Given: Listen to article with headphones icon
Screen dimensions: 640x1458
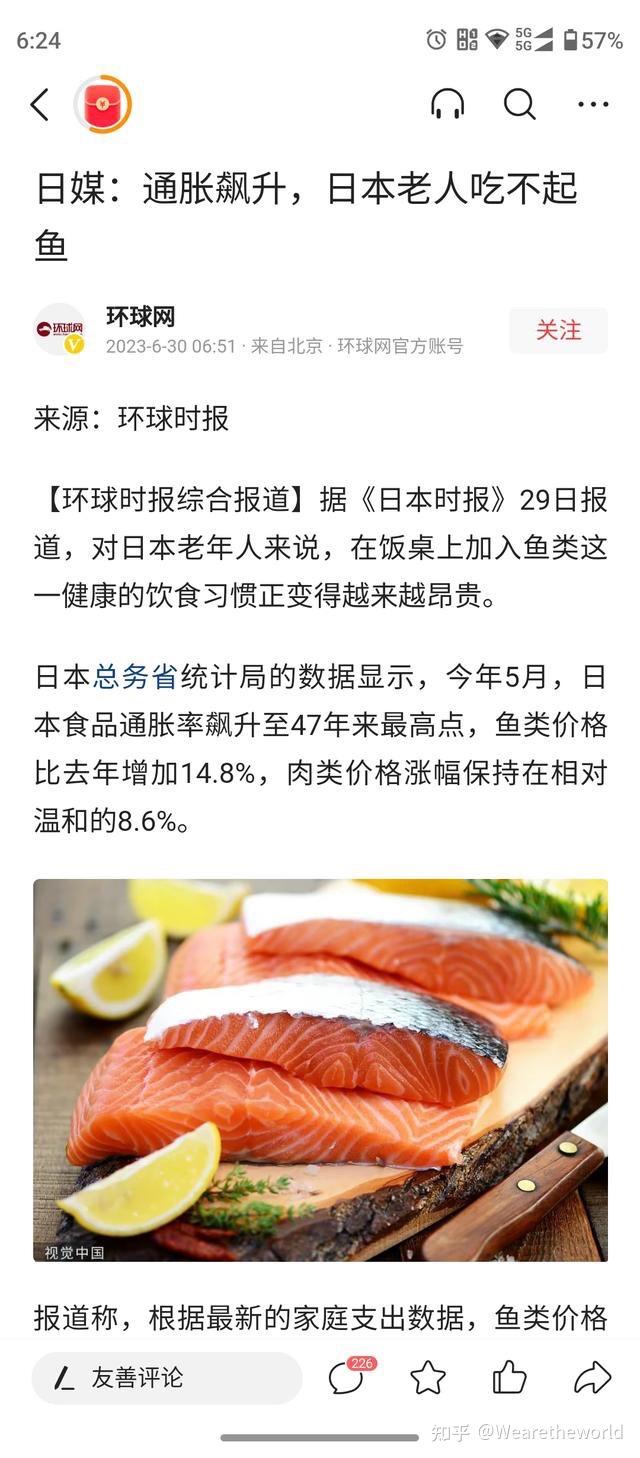Looking at the screenshot, I should coord(447,104).
